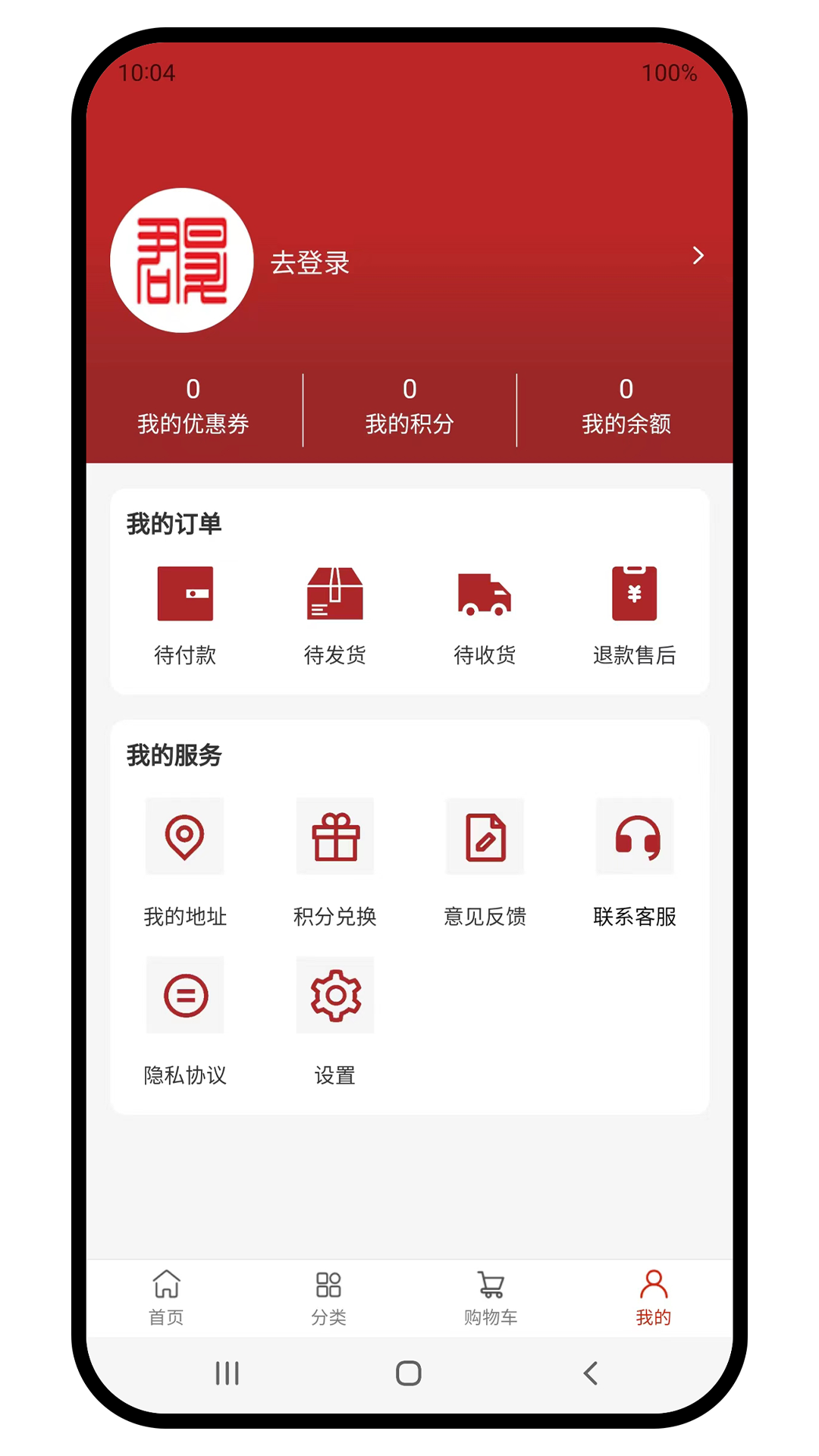Open 待付款 orders
This screenshot has width=819, height=1456.
[185, 614]
